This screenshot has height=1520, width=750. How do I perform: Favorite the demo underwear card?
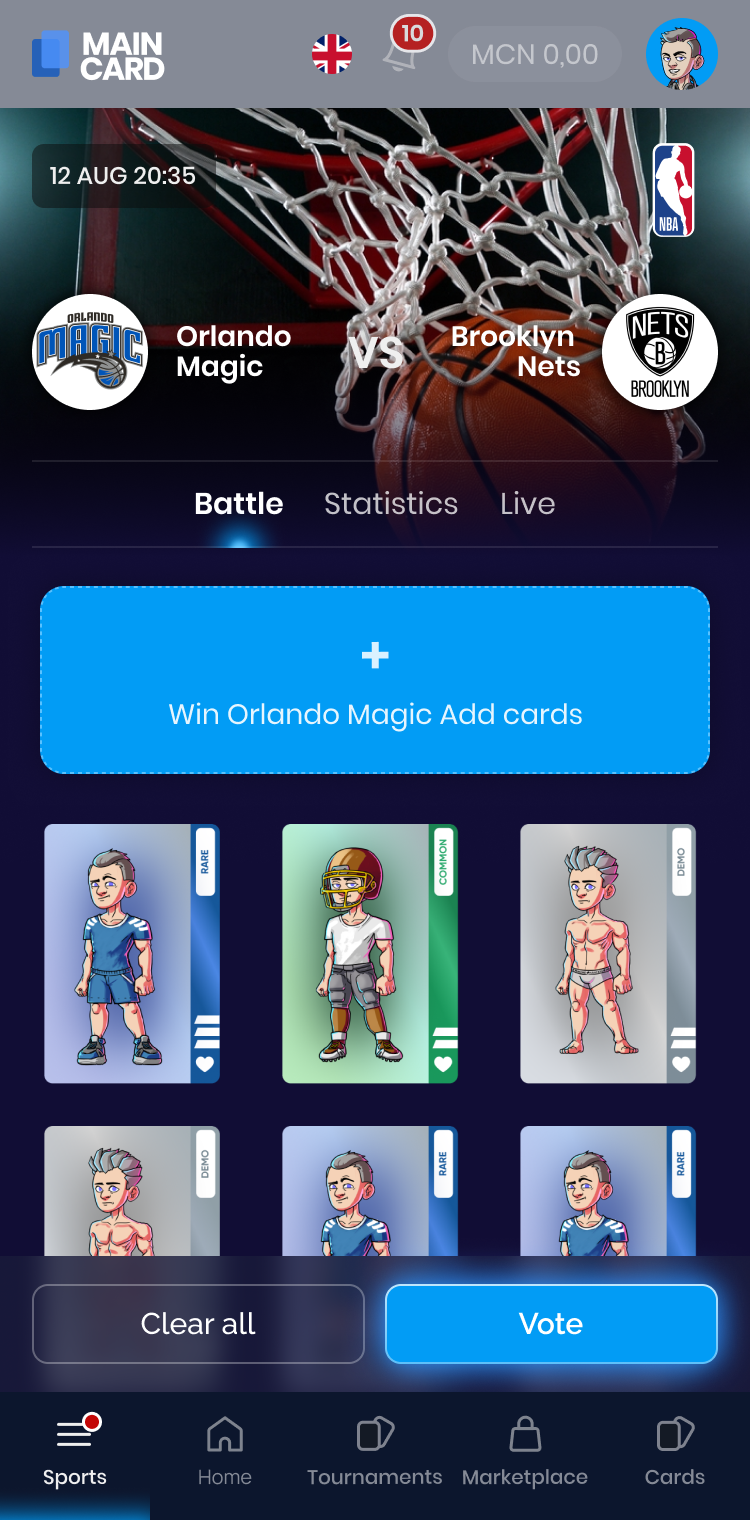pyautogui.click(x=680, y=1063)
